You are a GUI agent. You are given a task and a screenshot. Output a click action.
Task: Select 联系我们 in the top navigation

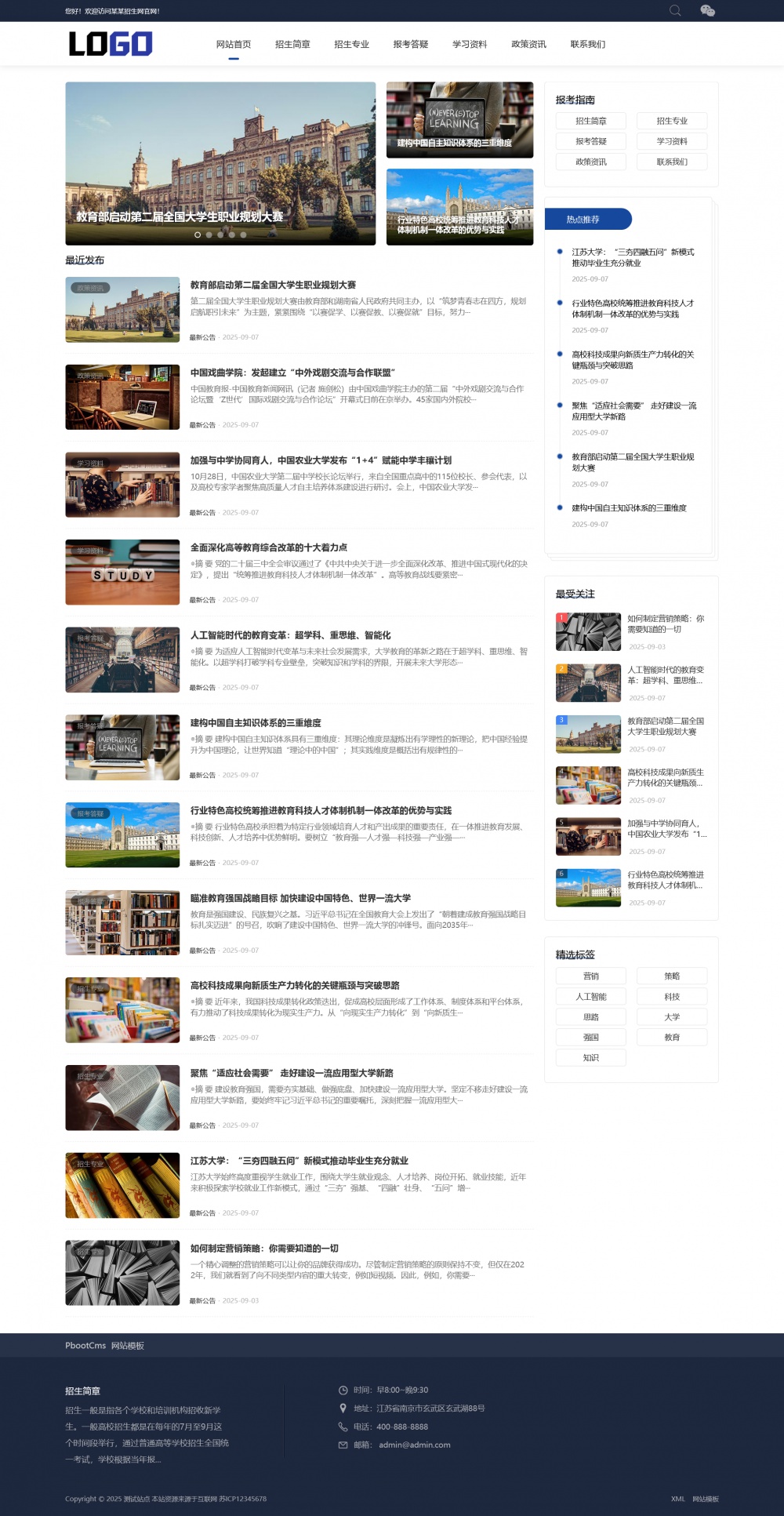[587, 45]
